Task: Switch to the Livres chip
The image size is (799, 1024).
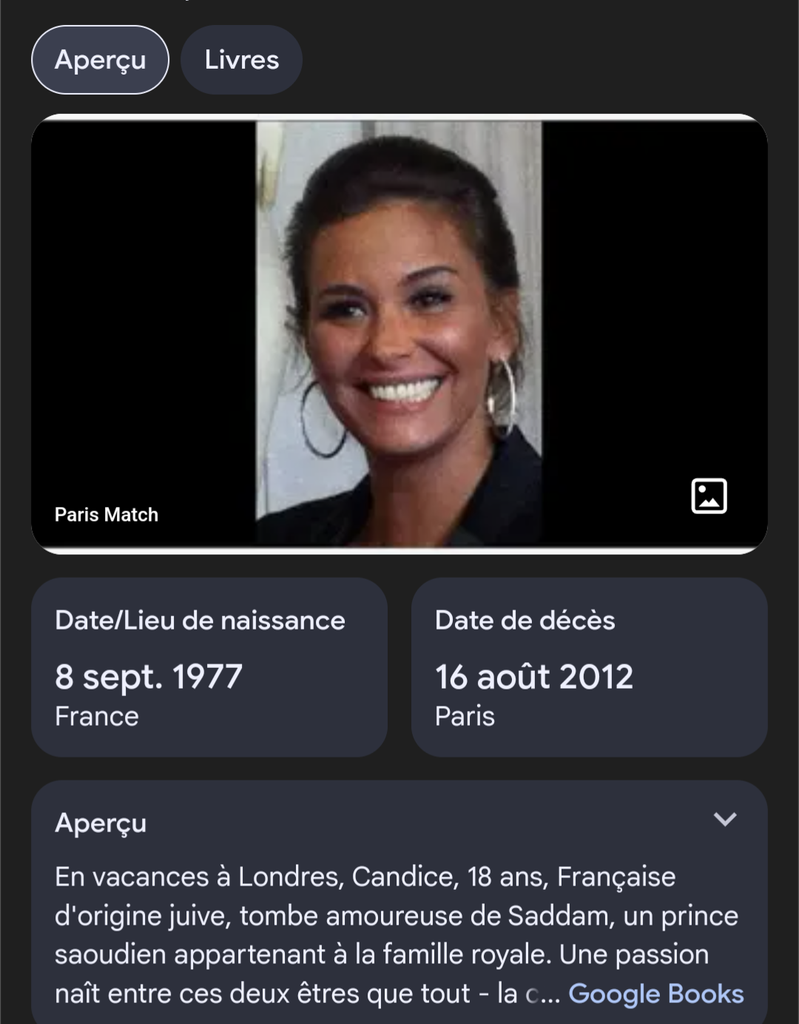Action: pyautogui.click(x=241, y=60)
